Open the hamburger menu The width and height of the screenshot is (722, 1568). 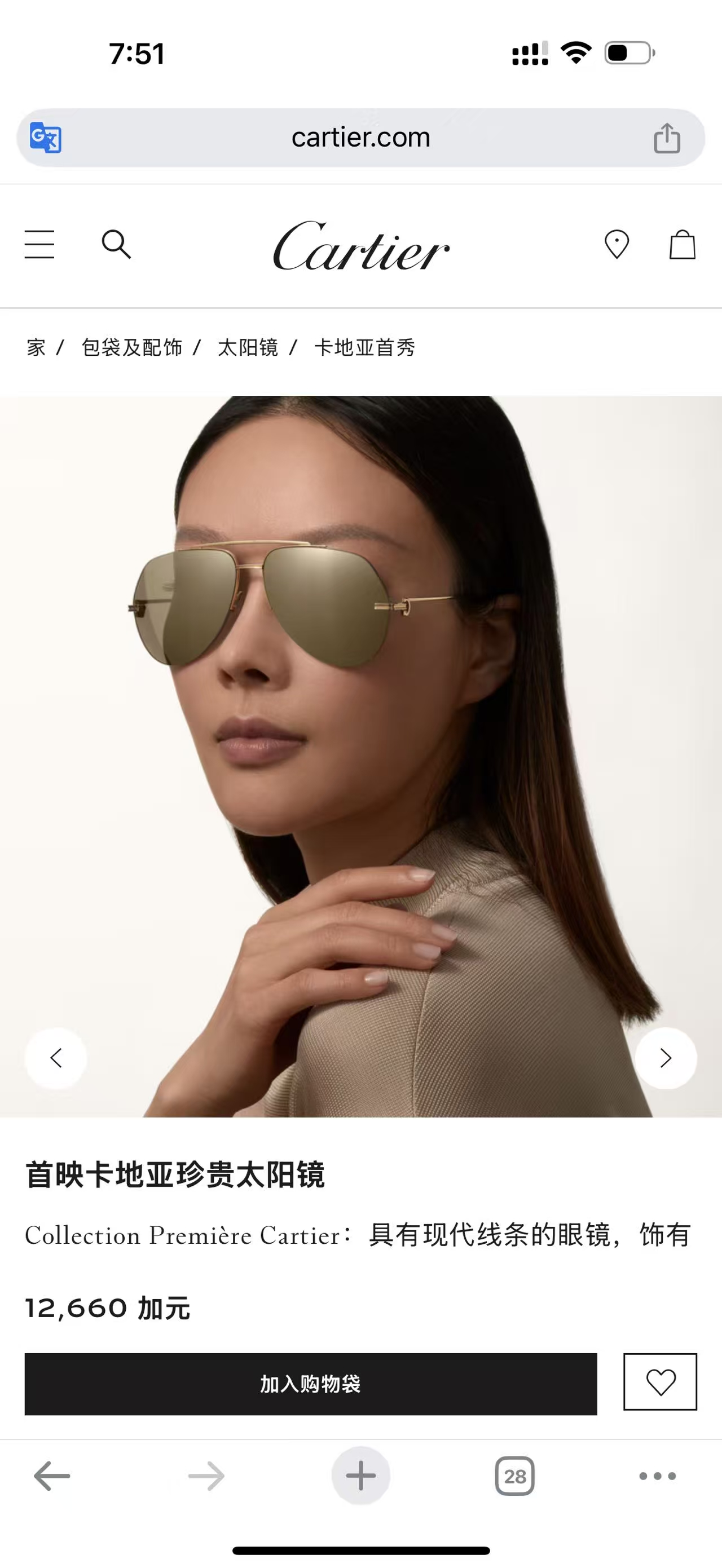39,245
